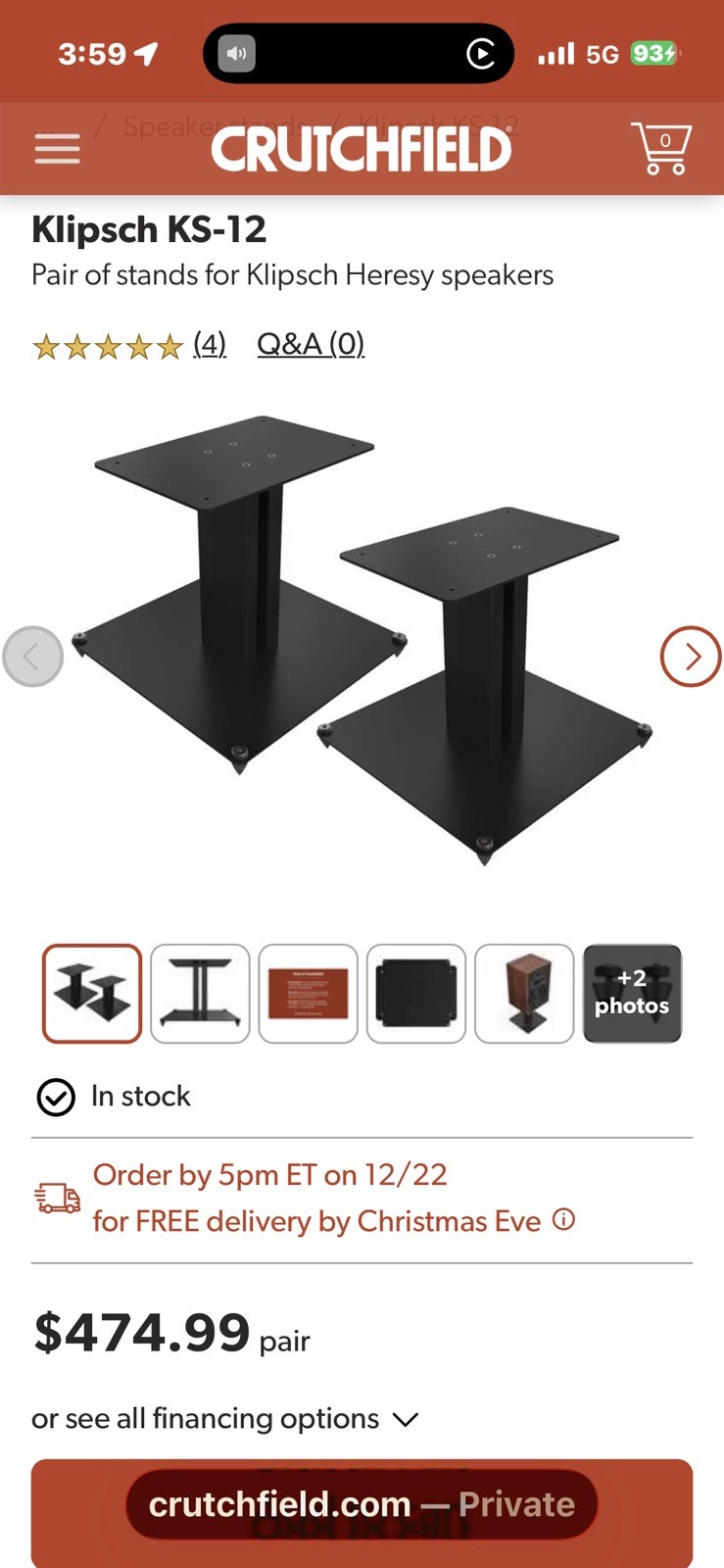Open the +2 photos tile
Screen dimensions: 724x1568
tap(632, 993)
